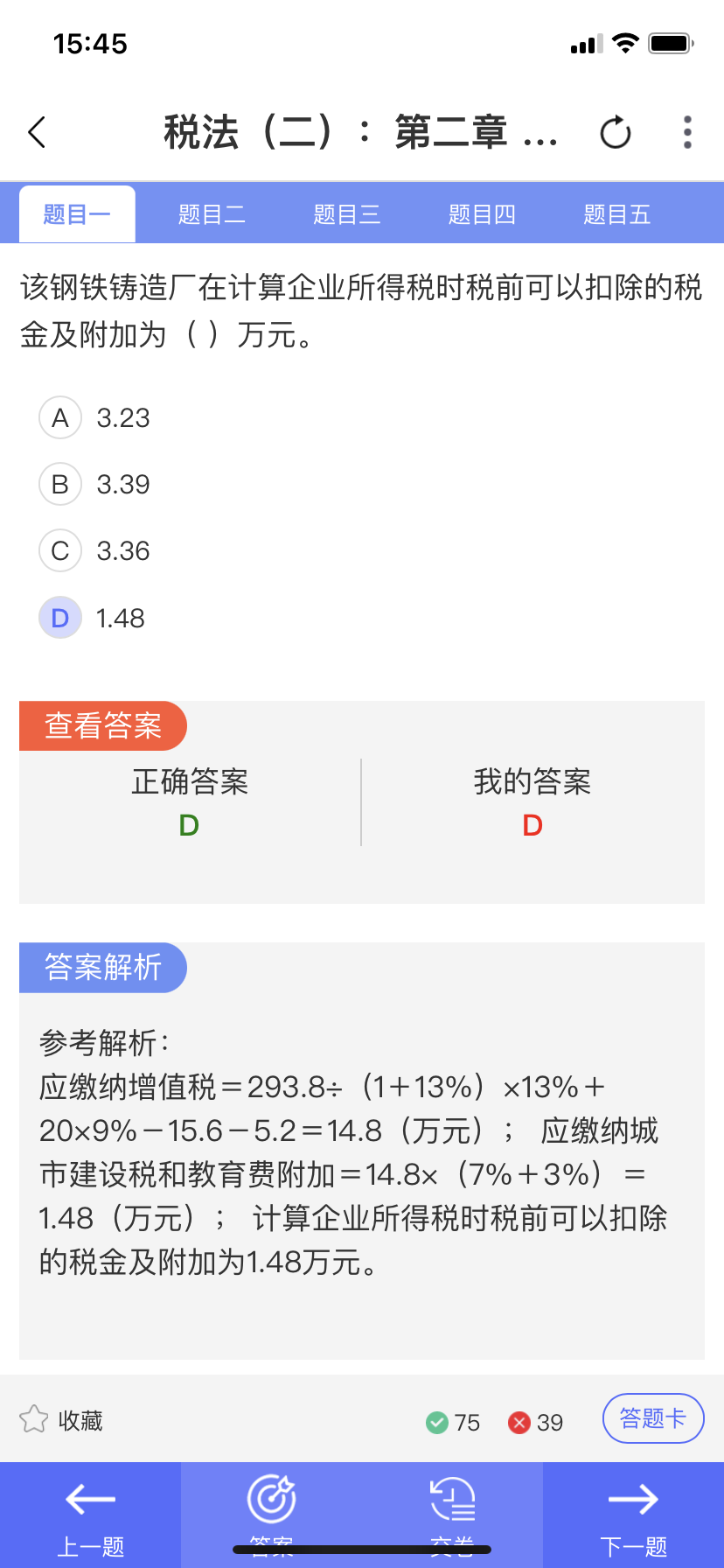The height and width of the screenshot is (1568, 724).
Task: Advance to the next question 下一题
Action: click(x=633, y=1515)
